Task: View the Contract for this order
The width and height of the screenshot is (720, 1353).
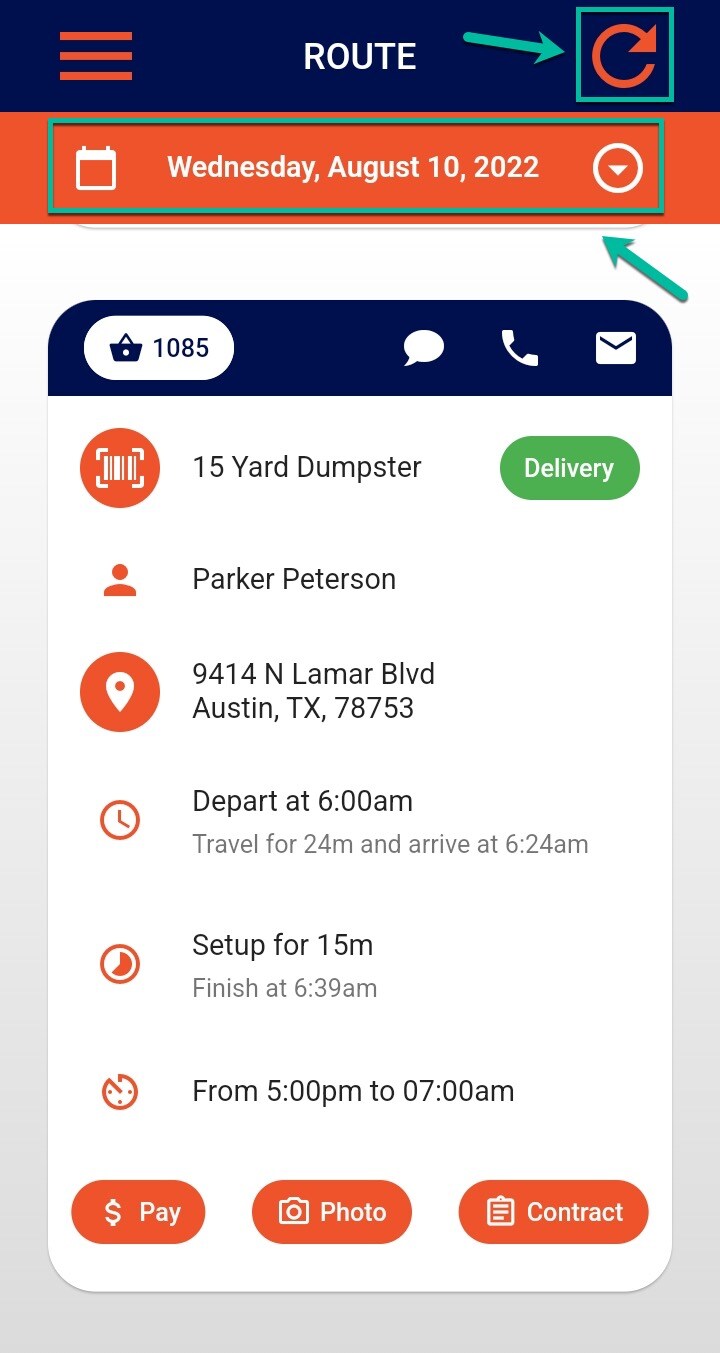Action: pos(553,1212)
